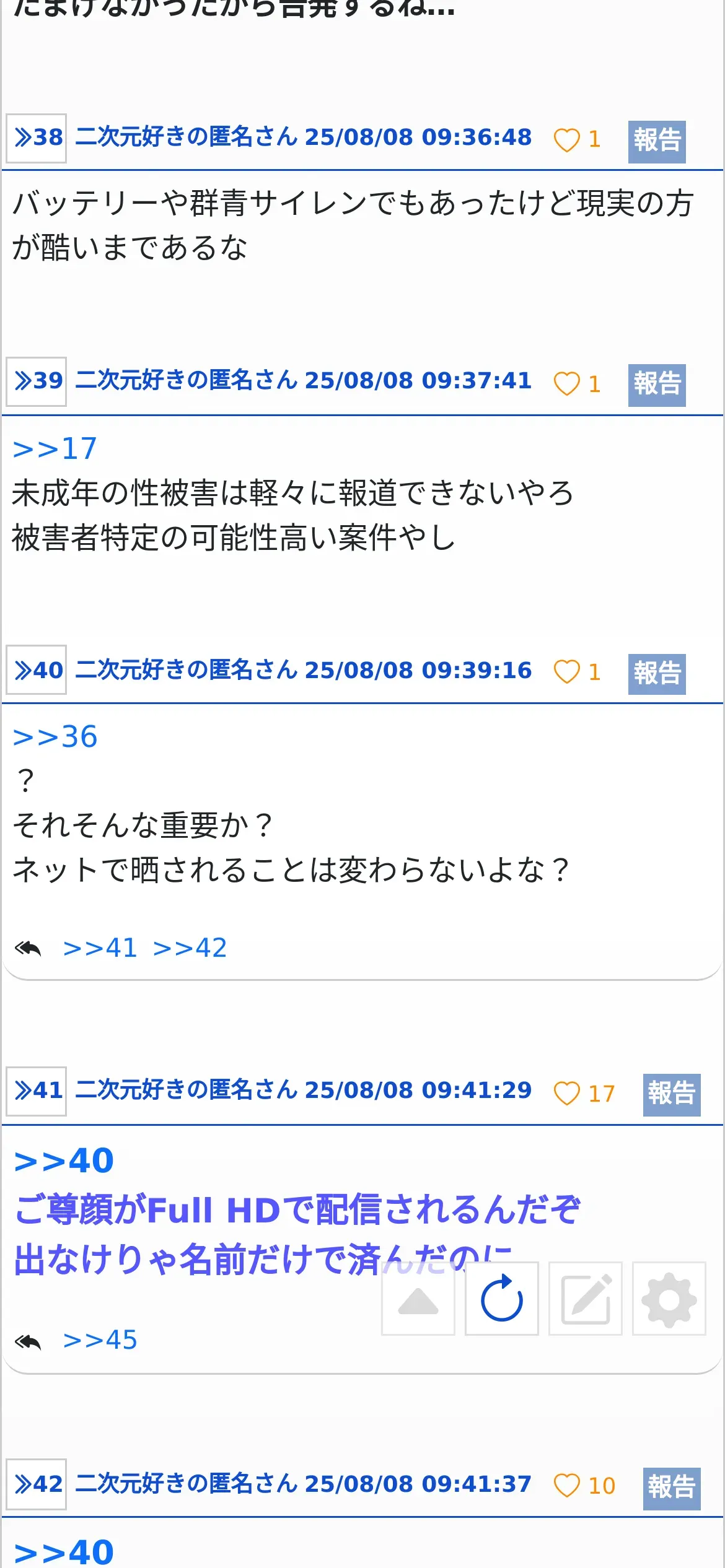View reply >>45 under post 41
Screen dimensions: 725x1568
[x=100, y=1340]
